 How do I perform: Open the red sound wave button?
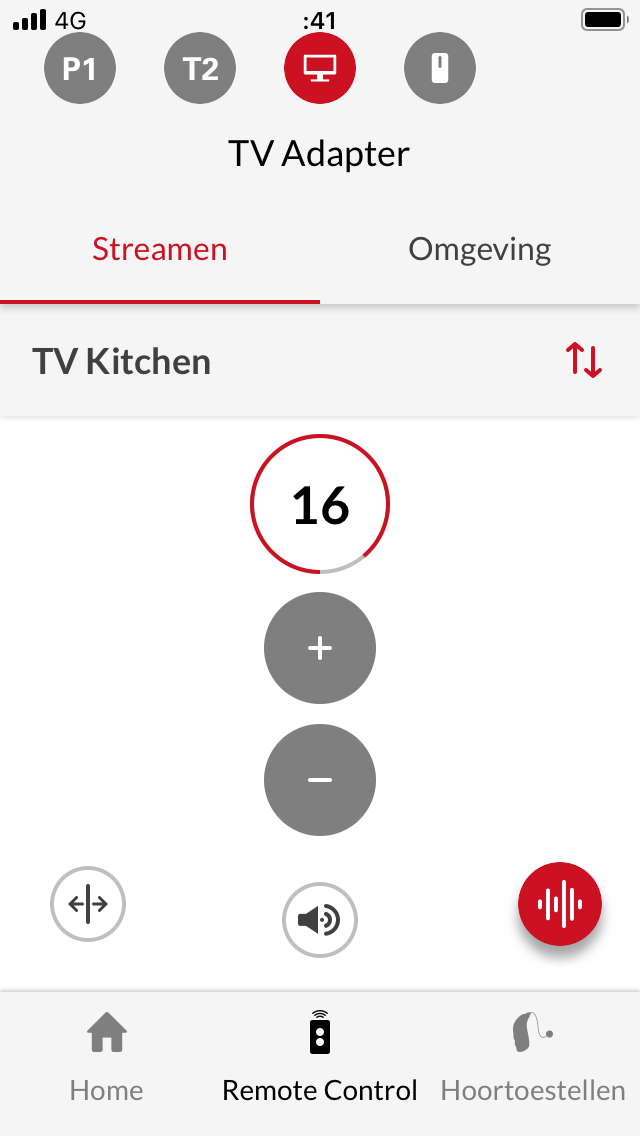pos(560,904)
